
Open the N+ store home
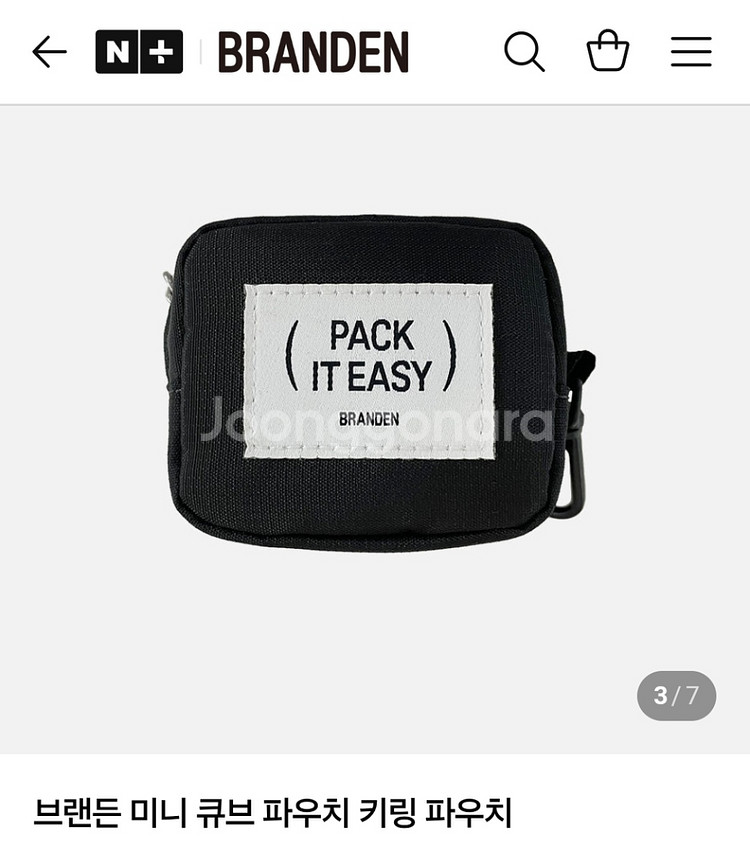[x=139, y=52]
